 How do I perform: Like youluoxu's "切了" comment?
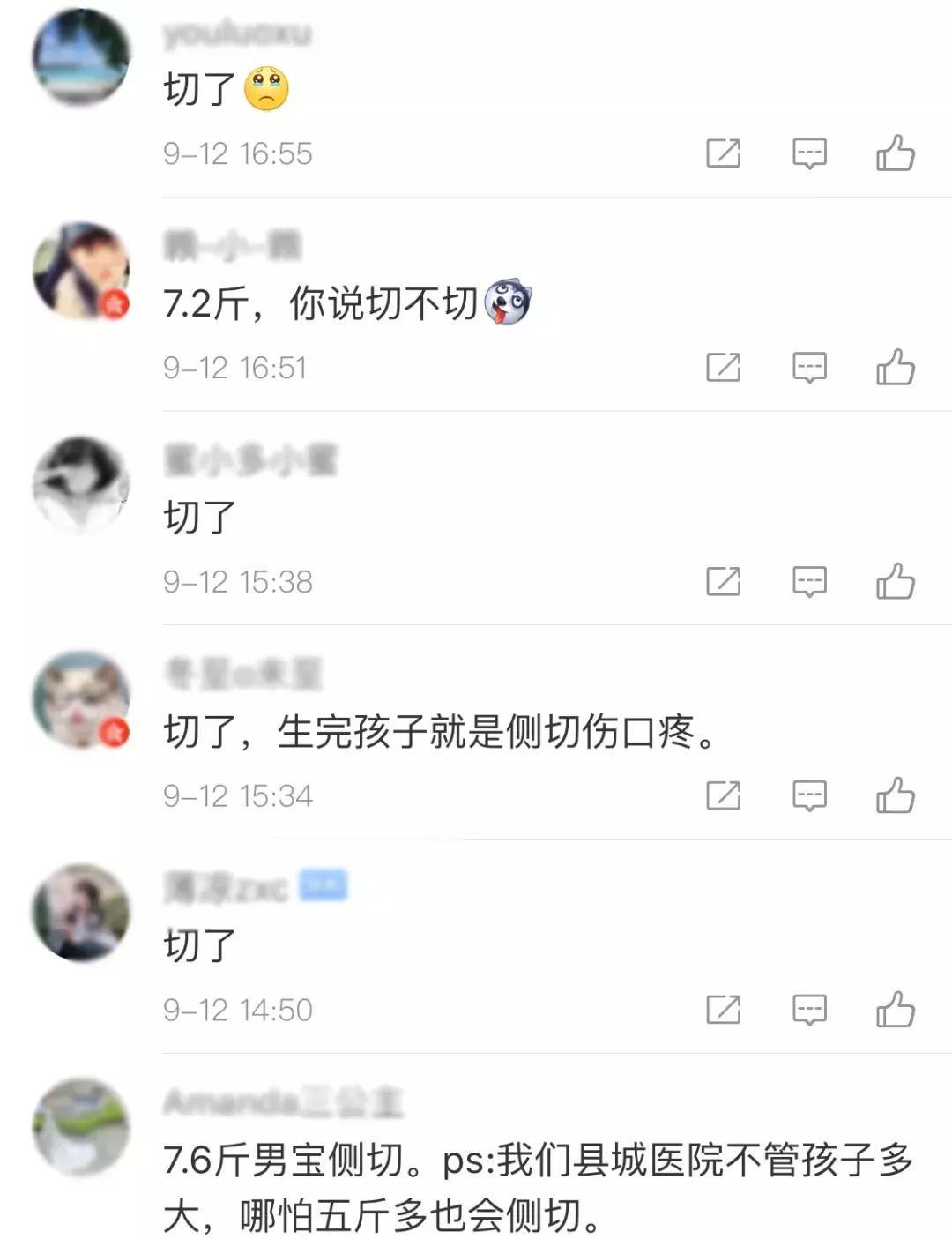[x=897, y=153]
